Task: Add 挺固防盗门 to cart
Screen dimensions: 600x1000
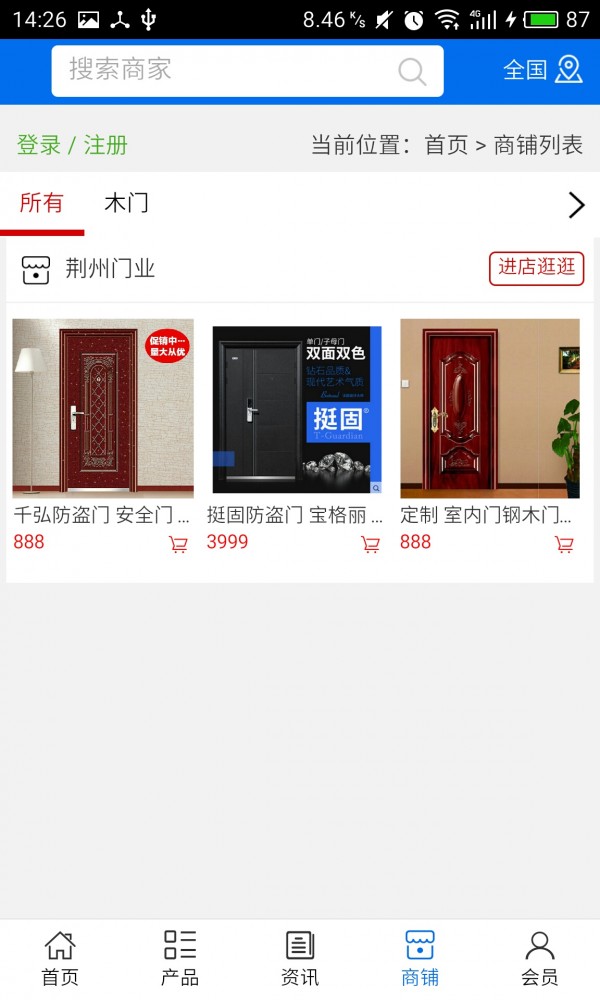Action: pyautogui.click(x=370, y=544)
